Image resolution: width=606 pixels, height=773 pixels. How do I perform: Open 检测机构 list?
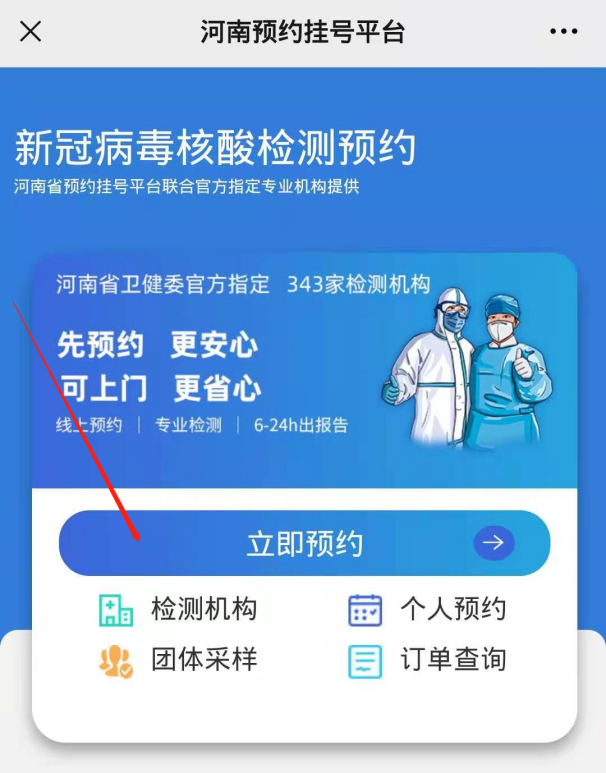(x=178, y=609)
